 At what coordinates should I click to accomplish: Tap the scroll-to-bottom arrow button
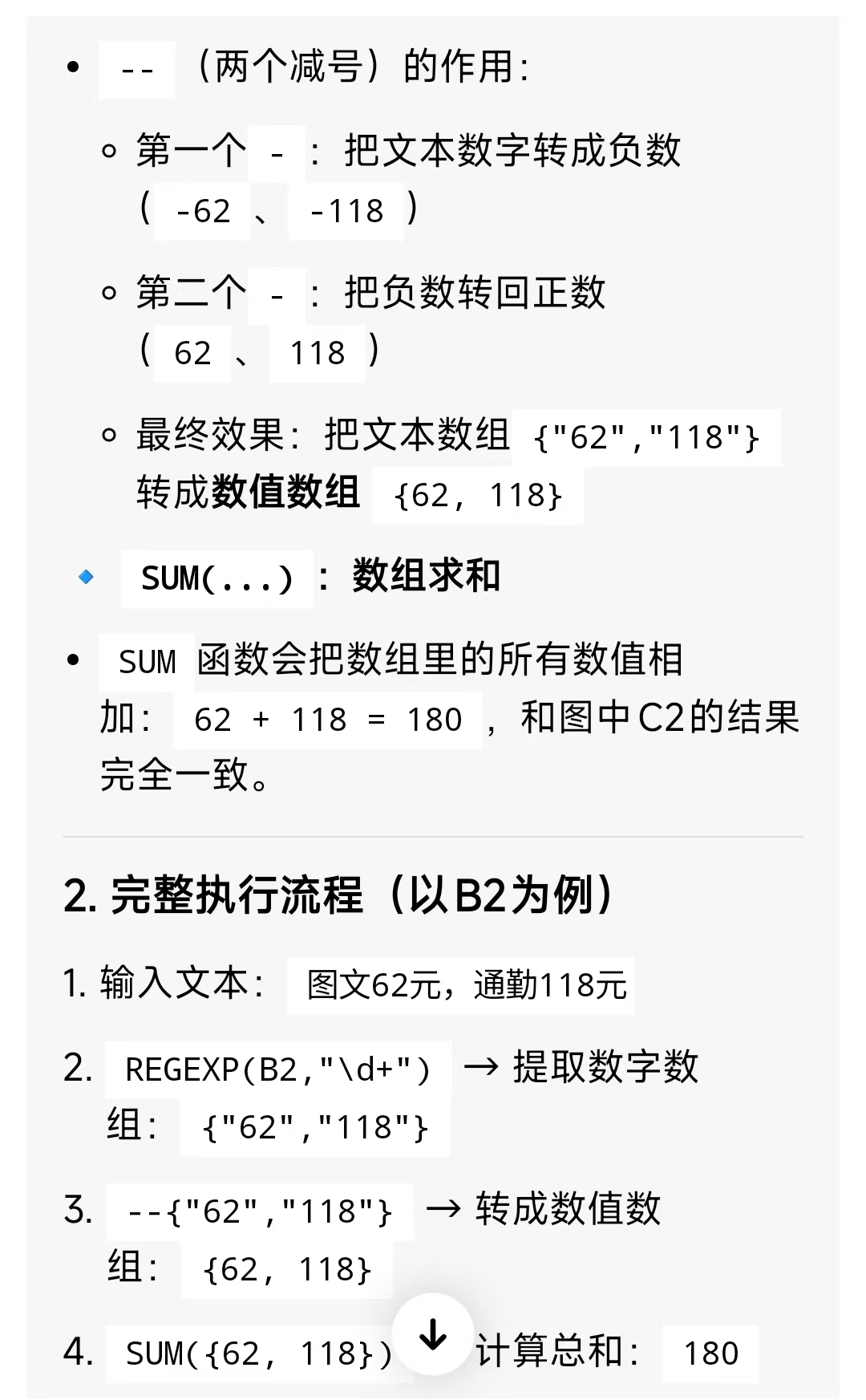(433, 1335)
